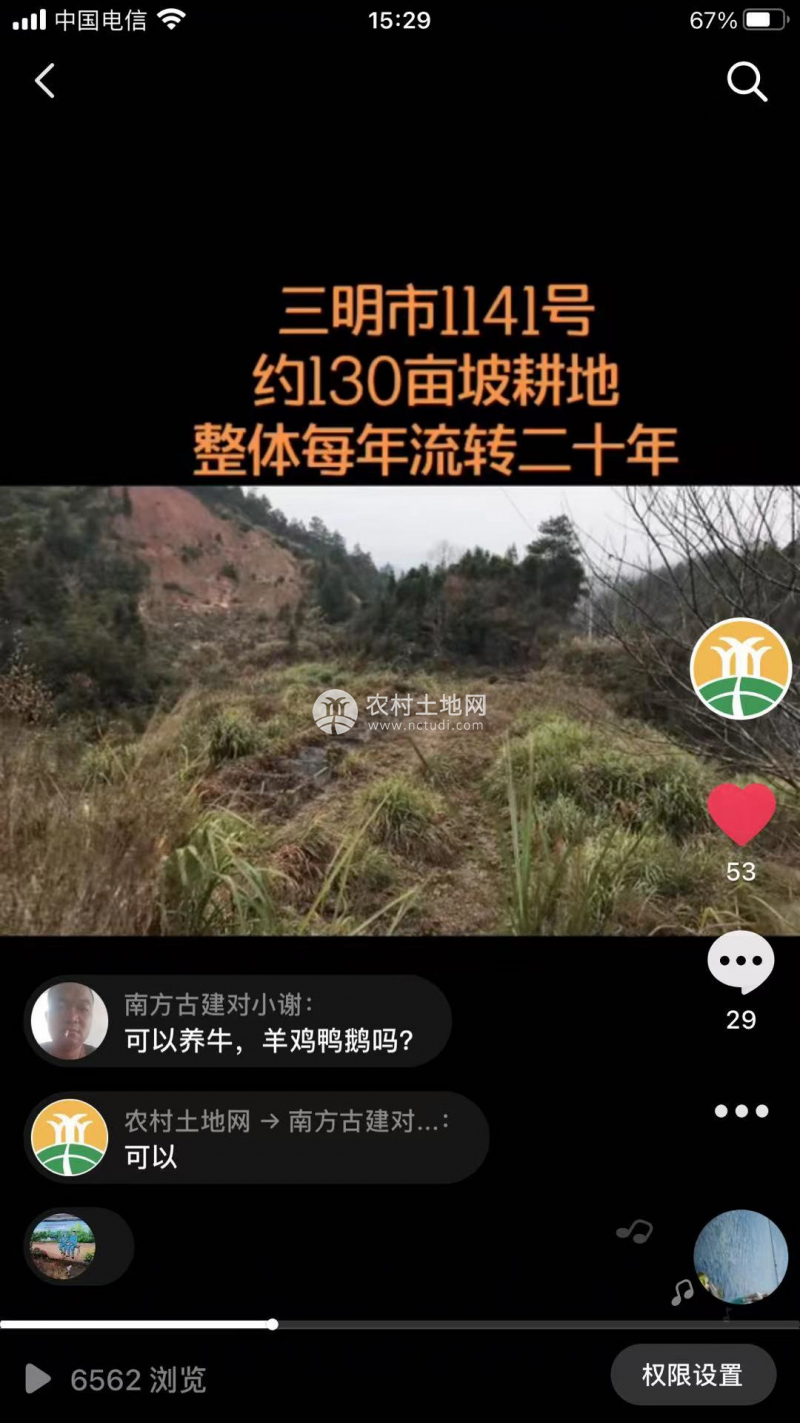Viewport: 800px width, 1423px height.
Task: Go back using the top-left arrow
Action: click(x=45, y=81)
